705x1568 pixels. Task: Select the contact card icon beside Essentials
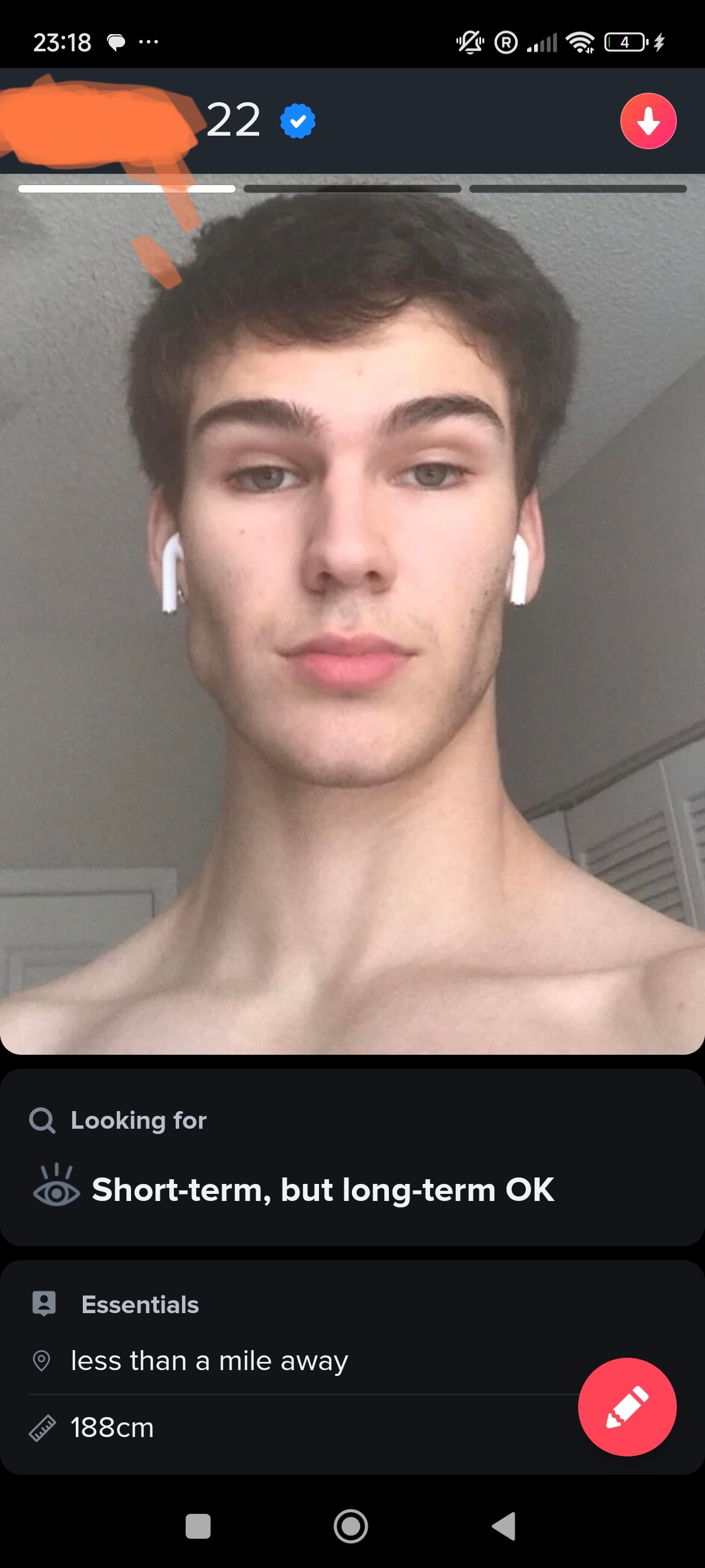[x=44, y=1303]
